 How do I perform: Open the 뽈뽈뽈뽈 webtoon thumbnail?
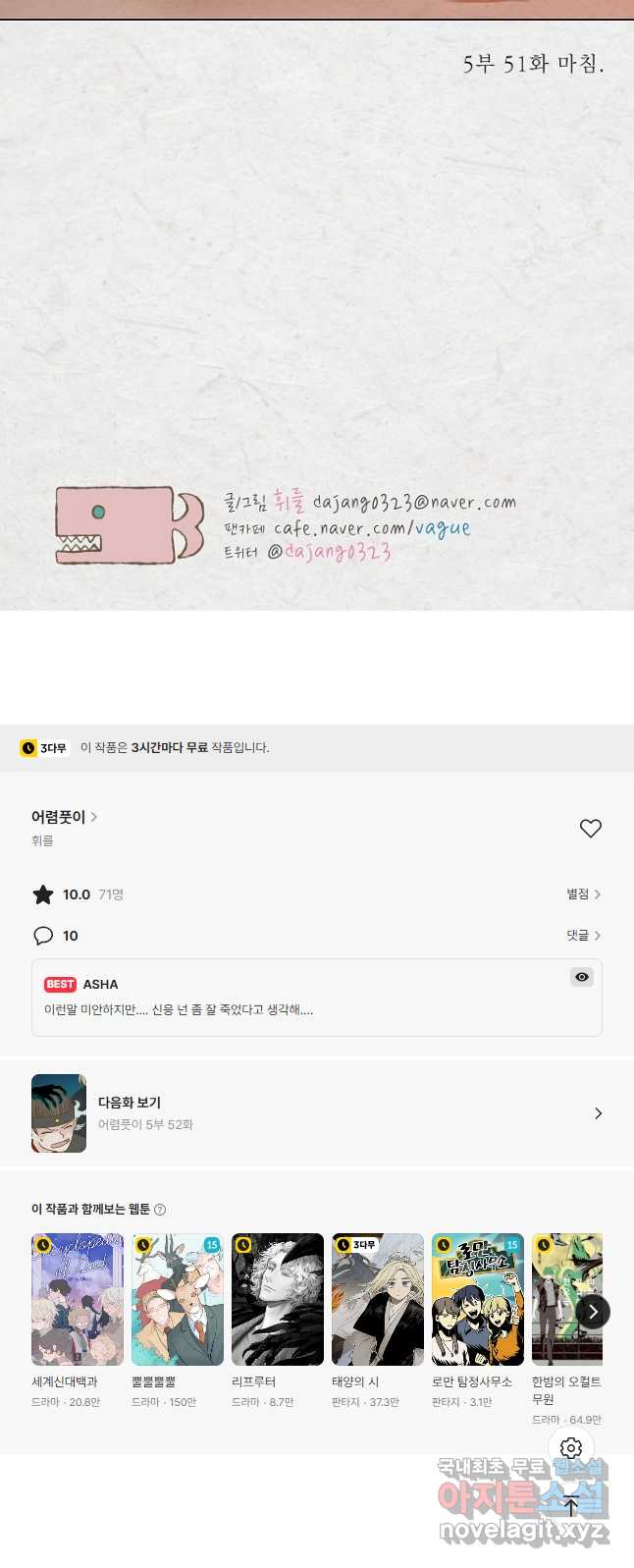pyautogui.click(x=178, y=1299)
